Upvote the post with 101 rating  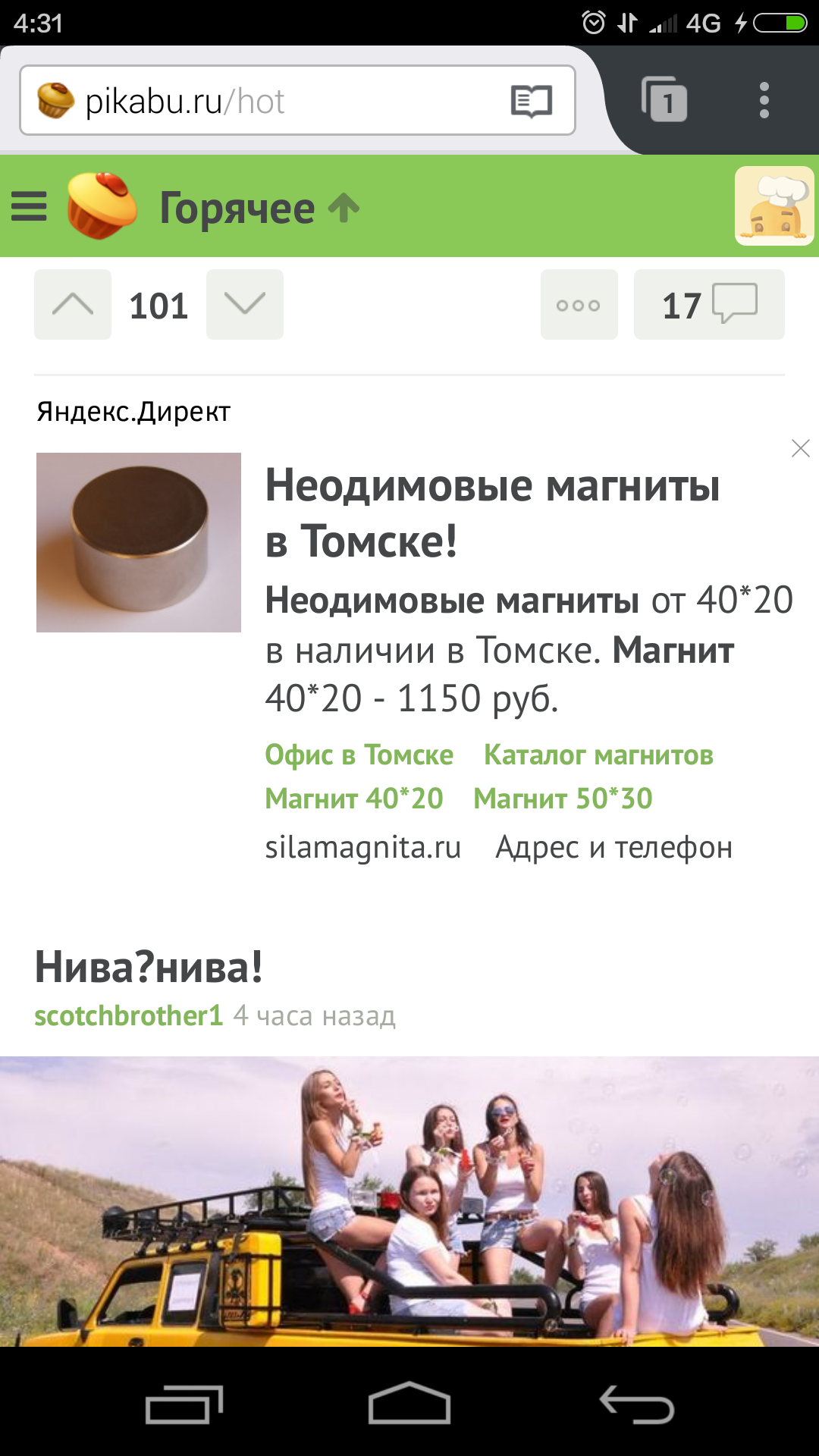pyautogui.click(x=73, y=305)
